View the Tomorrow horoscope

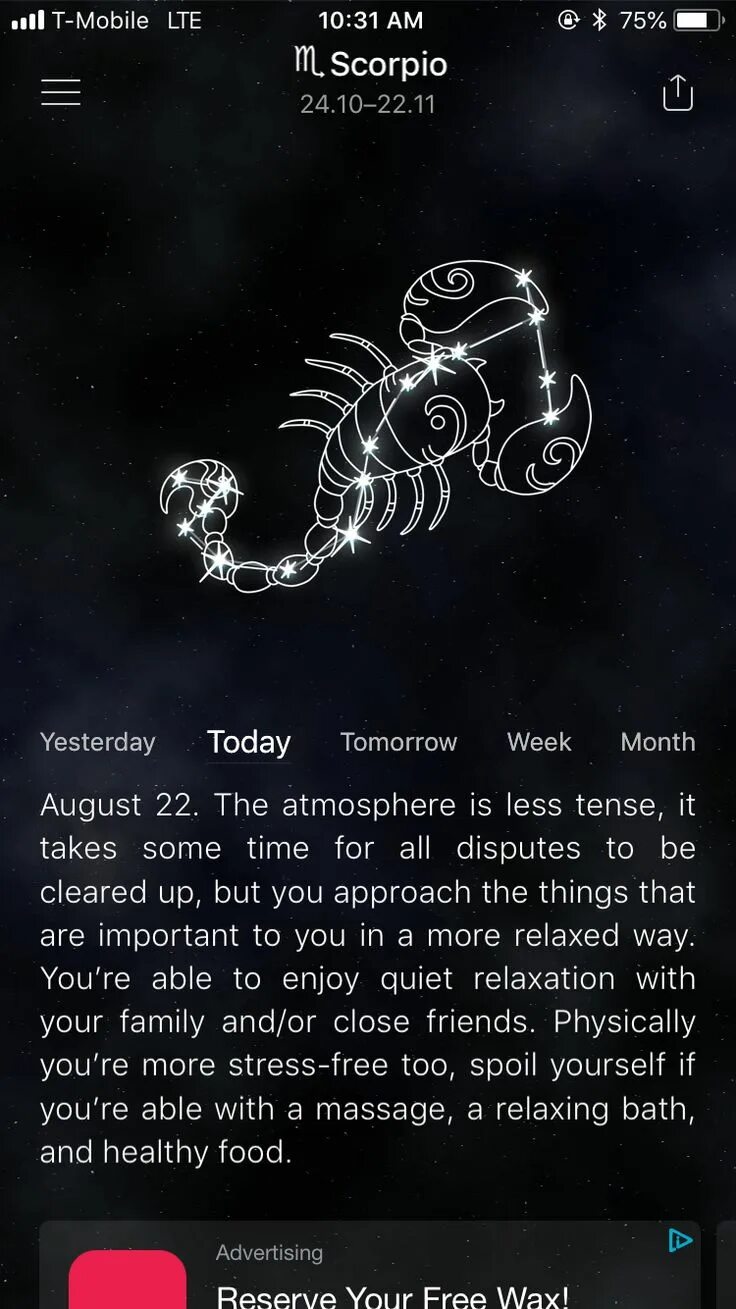point(398,742)
